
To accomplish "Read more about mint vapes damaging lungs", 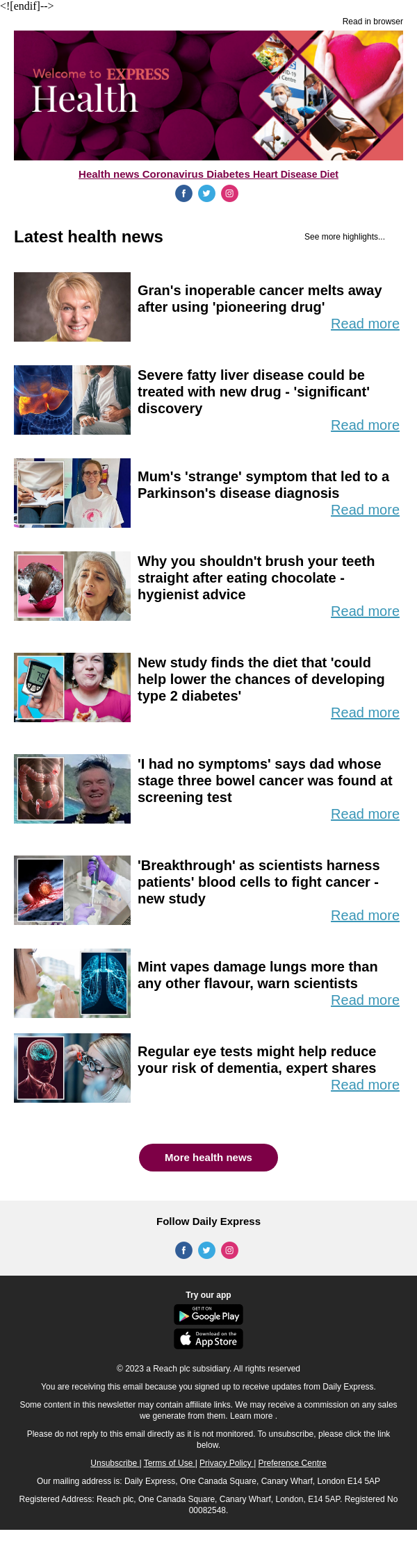I will 365,1000.
